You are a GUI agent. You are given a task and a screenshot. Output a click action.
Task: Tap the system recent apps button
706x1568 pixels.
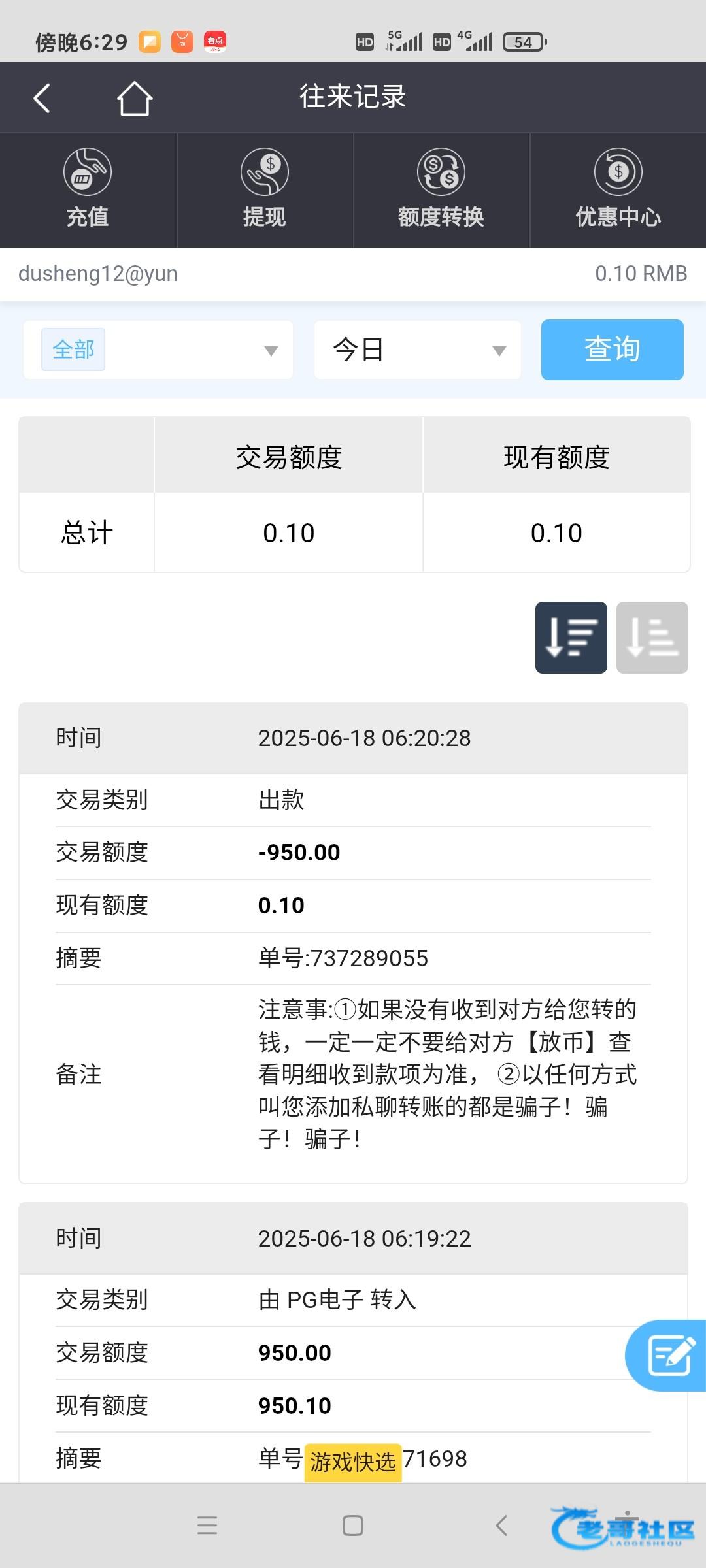click(x=207, y=1525)
